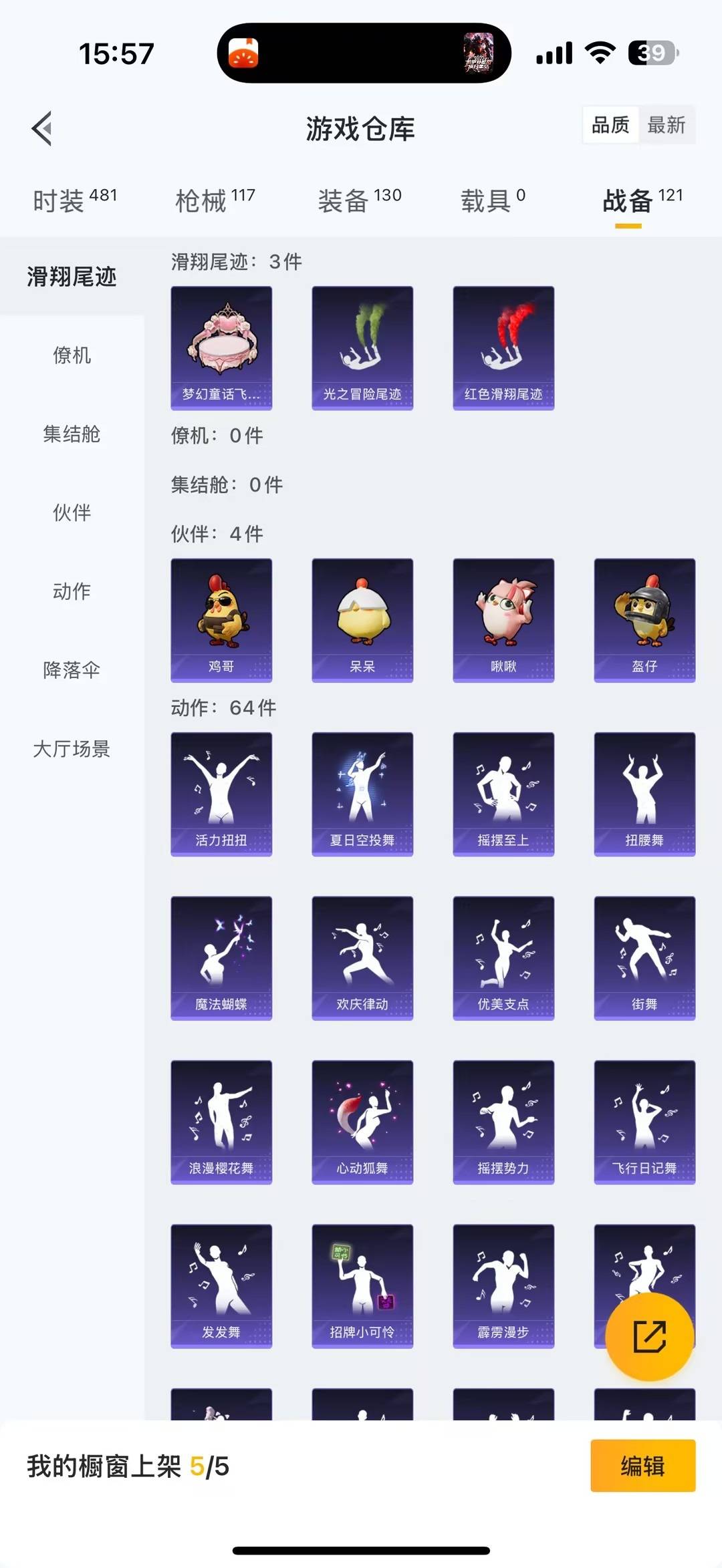Select 集结舱 in the side menu

point(72,434)
